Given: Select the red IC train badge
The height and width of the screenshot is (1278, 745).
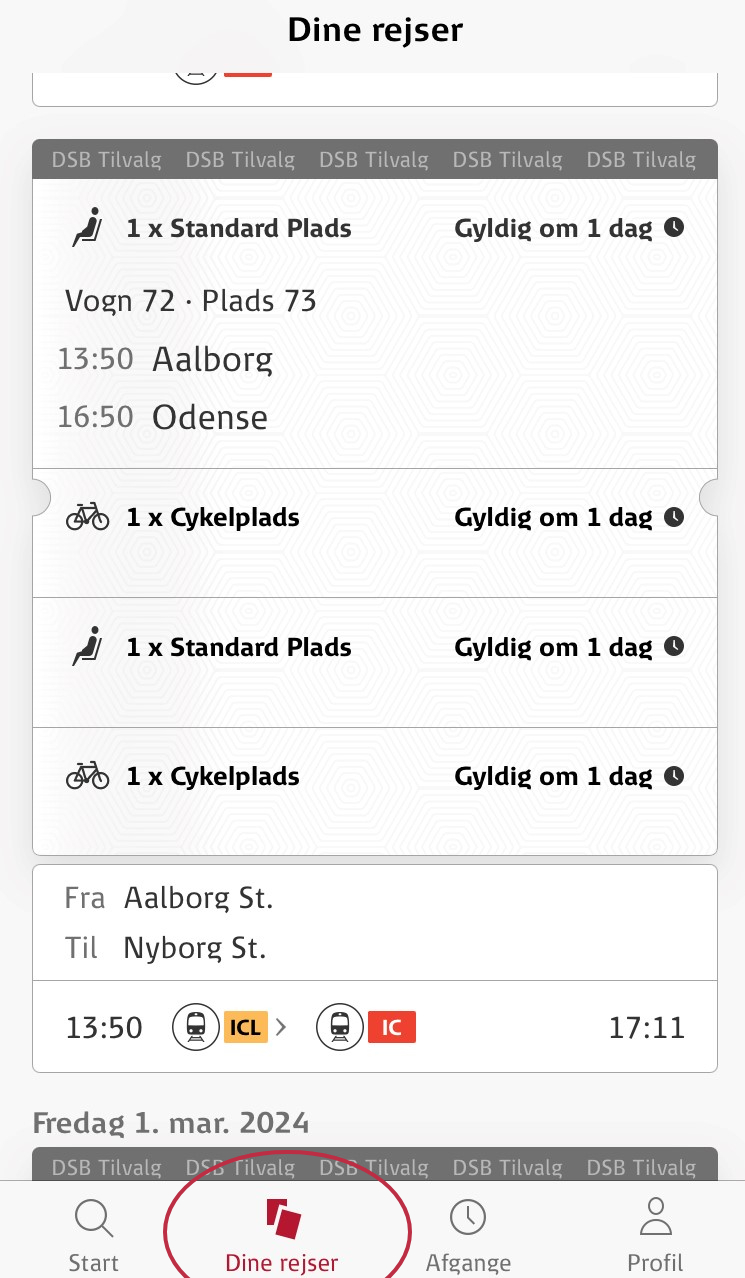Looking at the screenshot, I should coord(392,1026).
